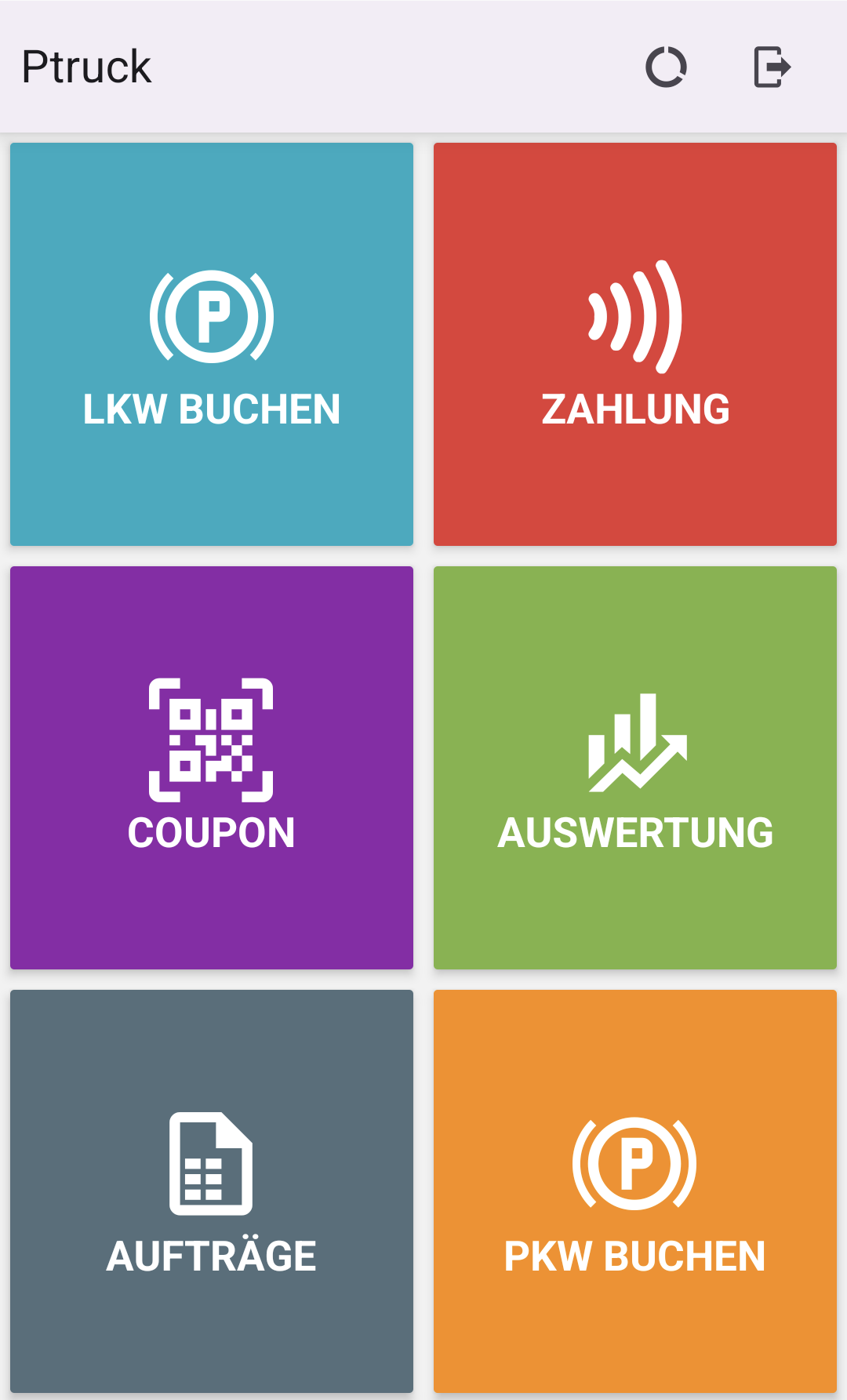This screenshot has width=847, height=1400.
Task: Select the LKW BUCHEN parking icon
Action: 212,318
